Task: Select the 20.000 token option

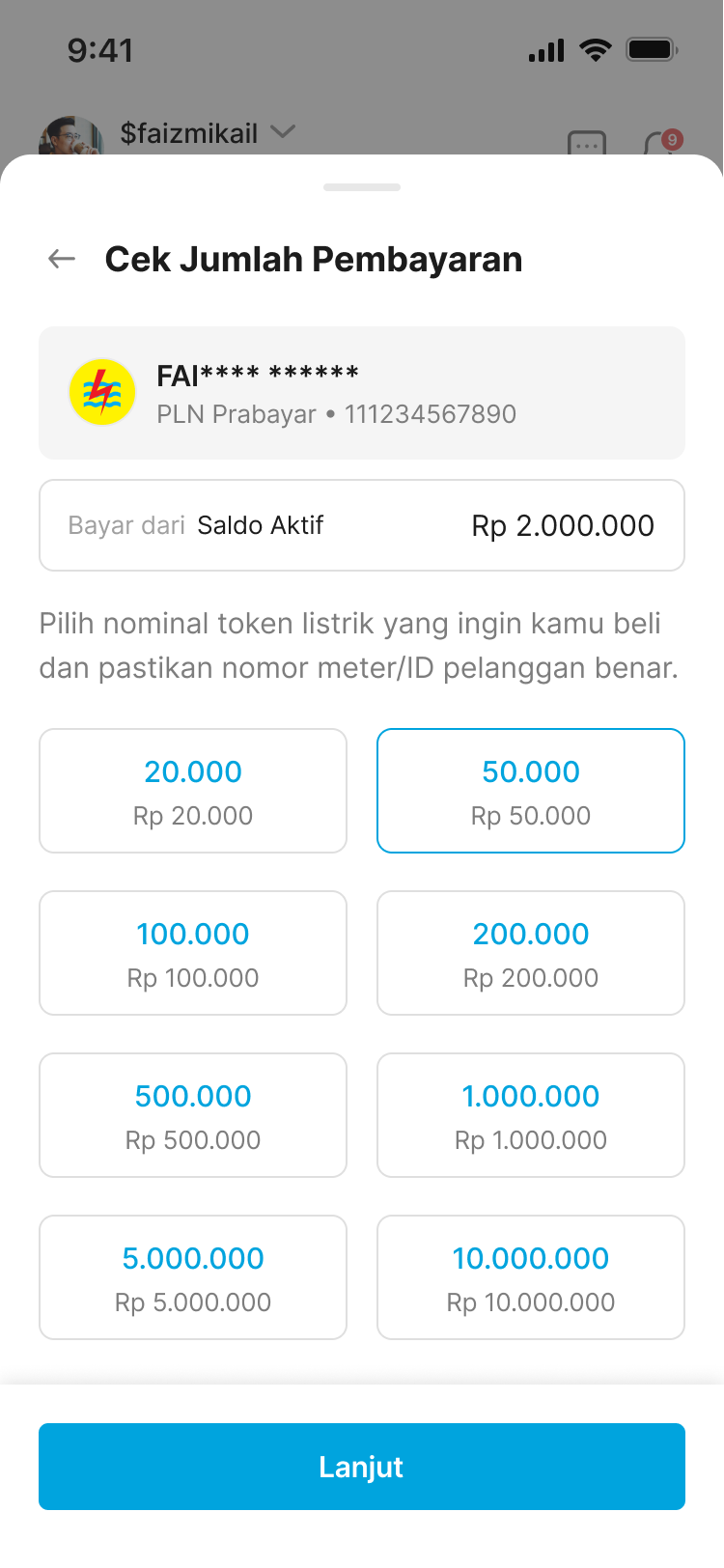Action: click(193, 791)
